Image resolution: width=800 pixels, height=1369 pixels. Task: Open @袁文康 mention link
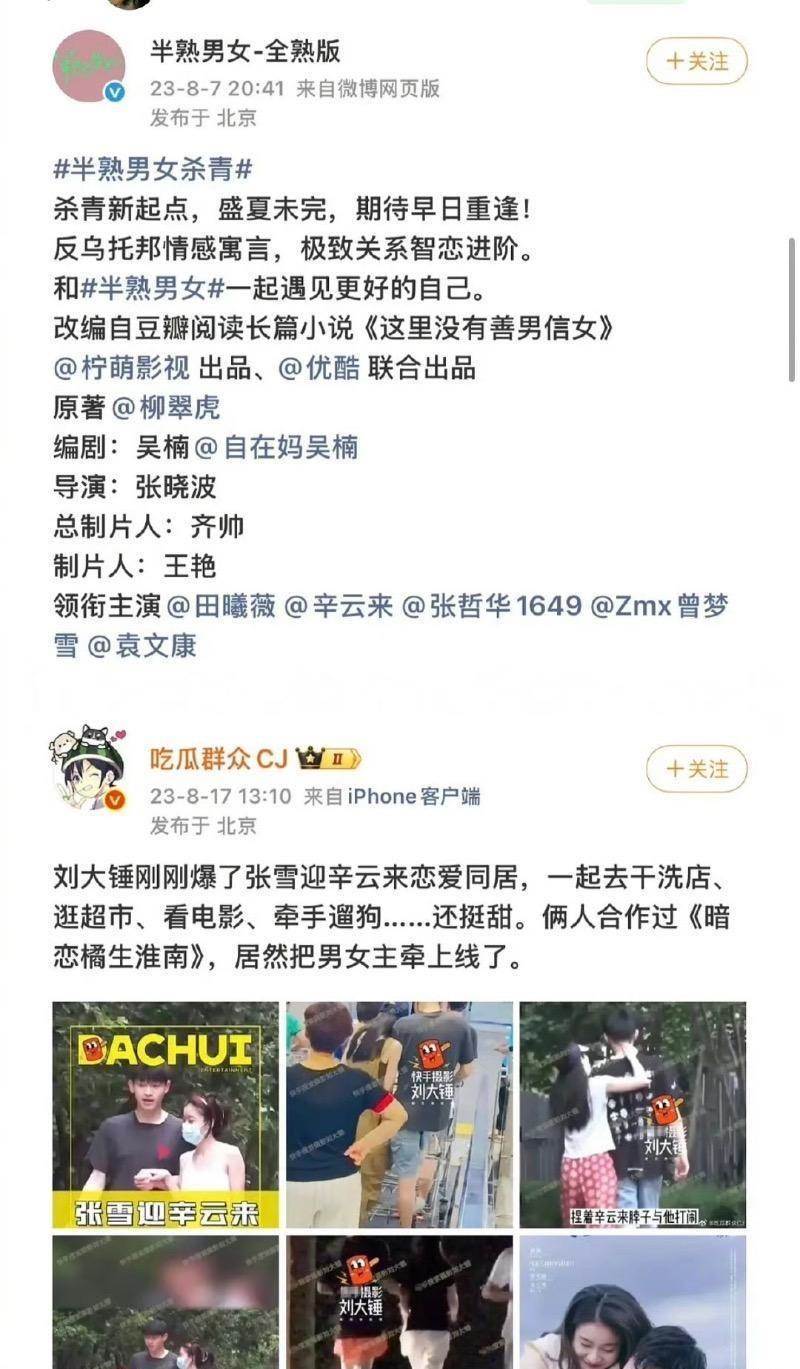point(142,646)
